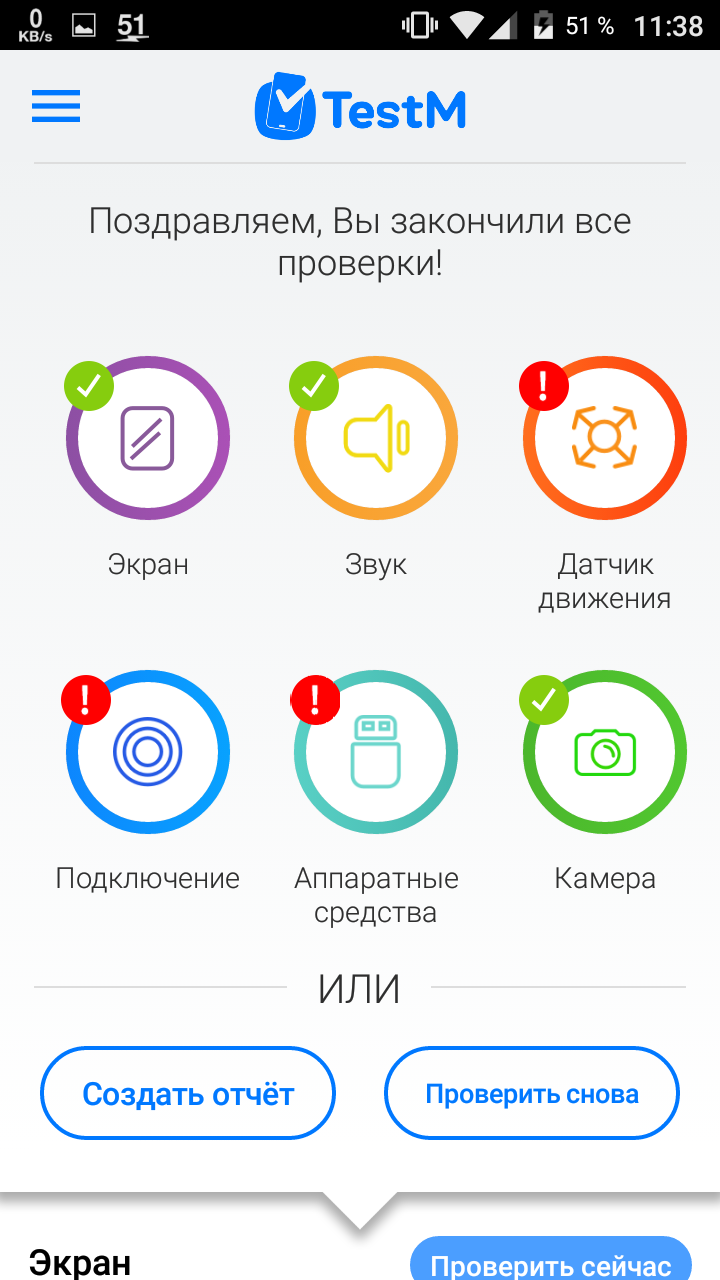Viewport: 720px width, 1280px height.
Task: Select the Датчик движения category
Action: click(604, 438)
